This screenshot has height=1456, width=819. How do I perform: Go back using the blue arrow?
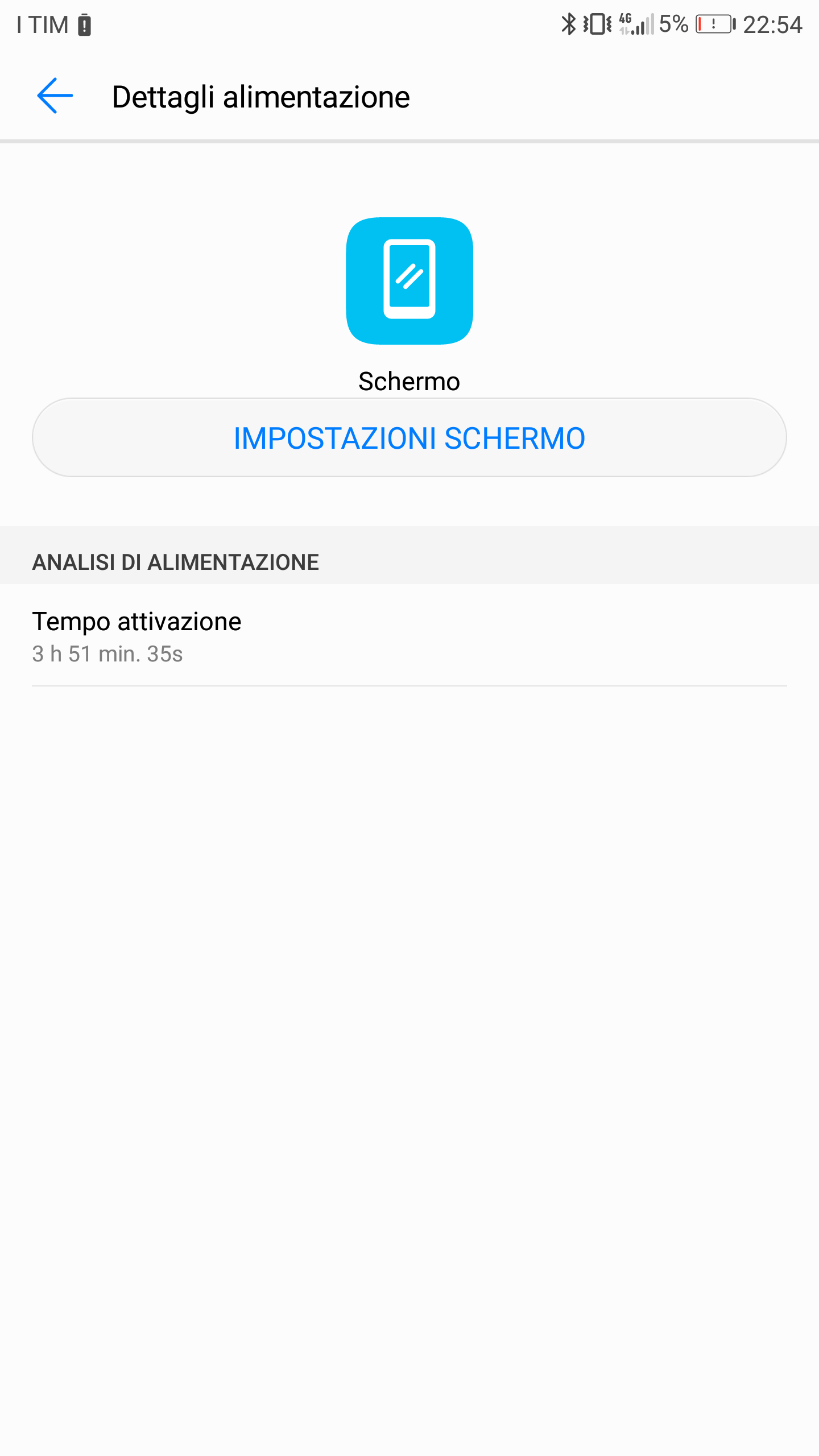55,96
